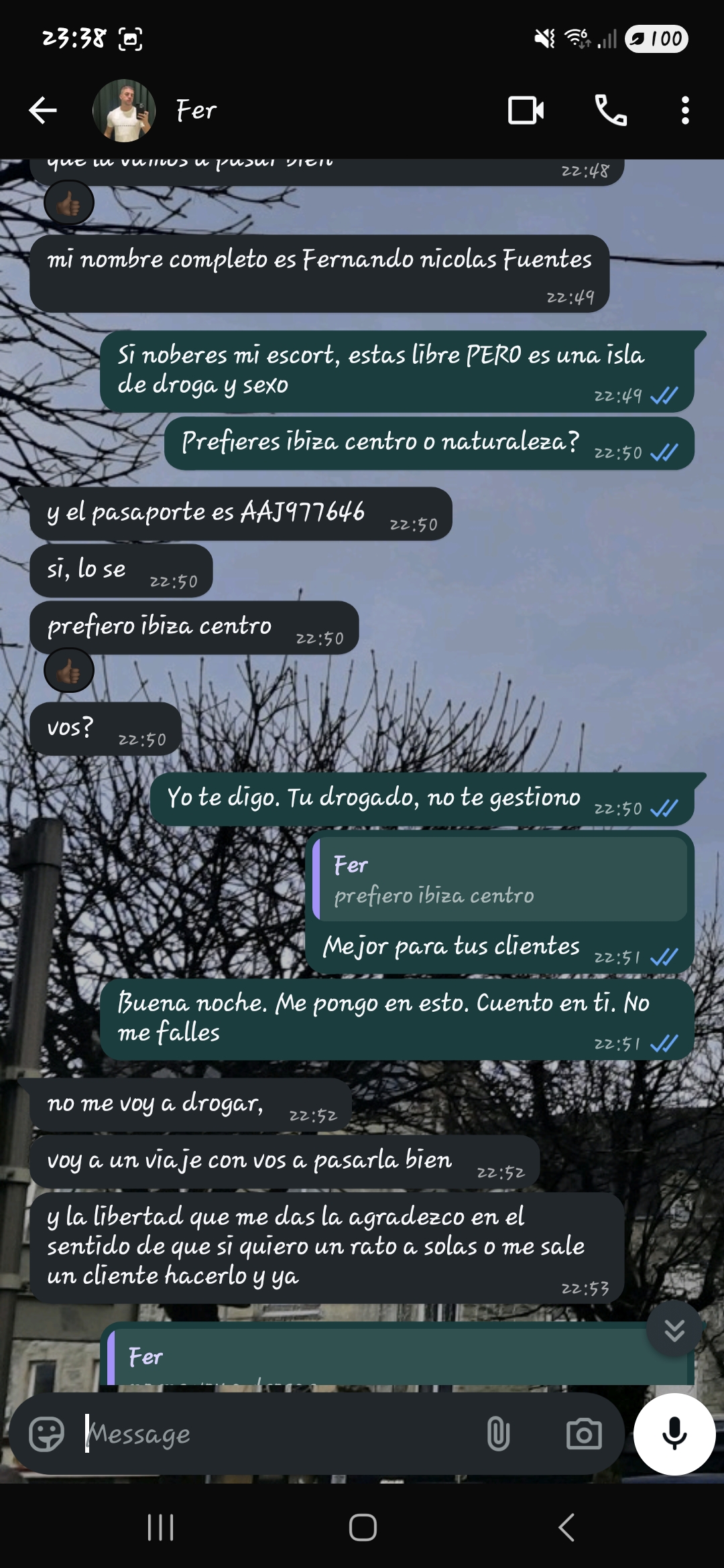The height and width of the screenshot is (1568, 724).
Task: Tap the system home button
Action: (363, 1528)
